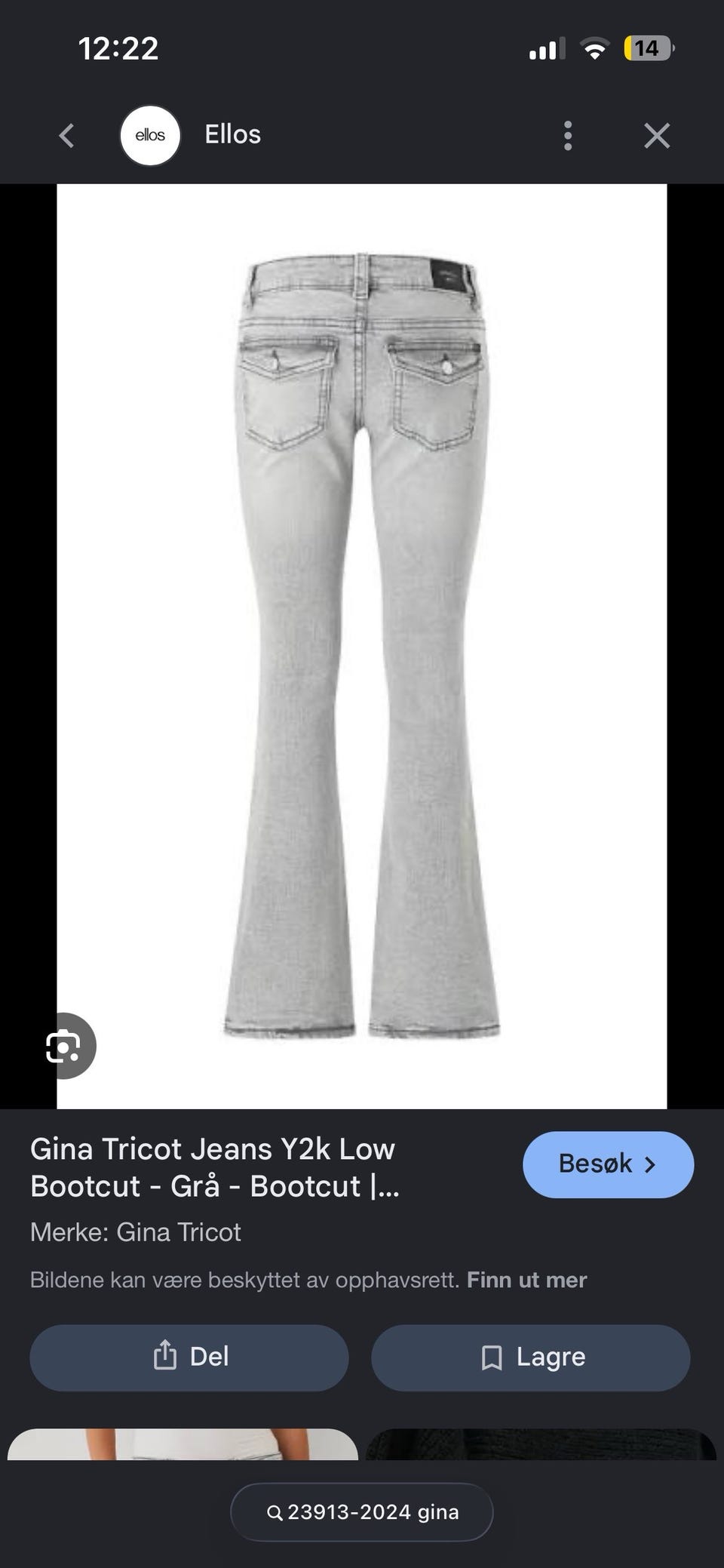Open the 23913-2024 gina search pill
Viewport: 724px width, 1568px height.
[x=362, y=1512]
